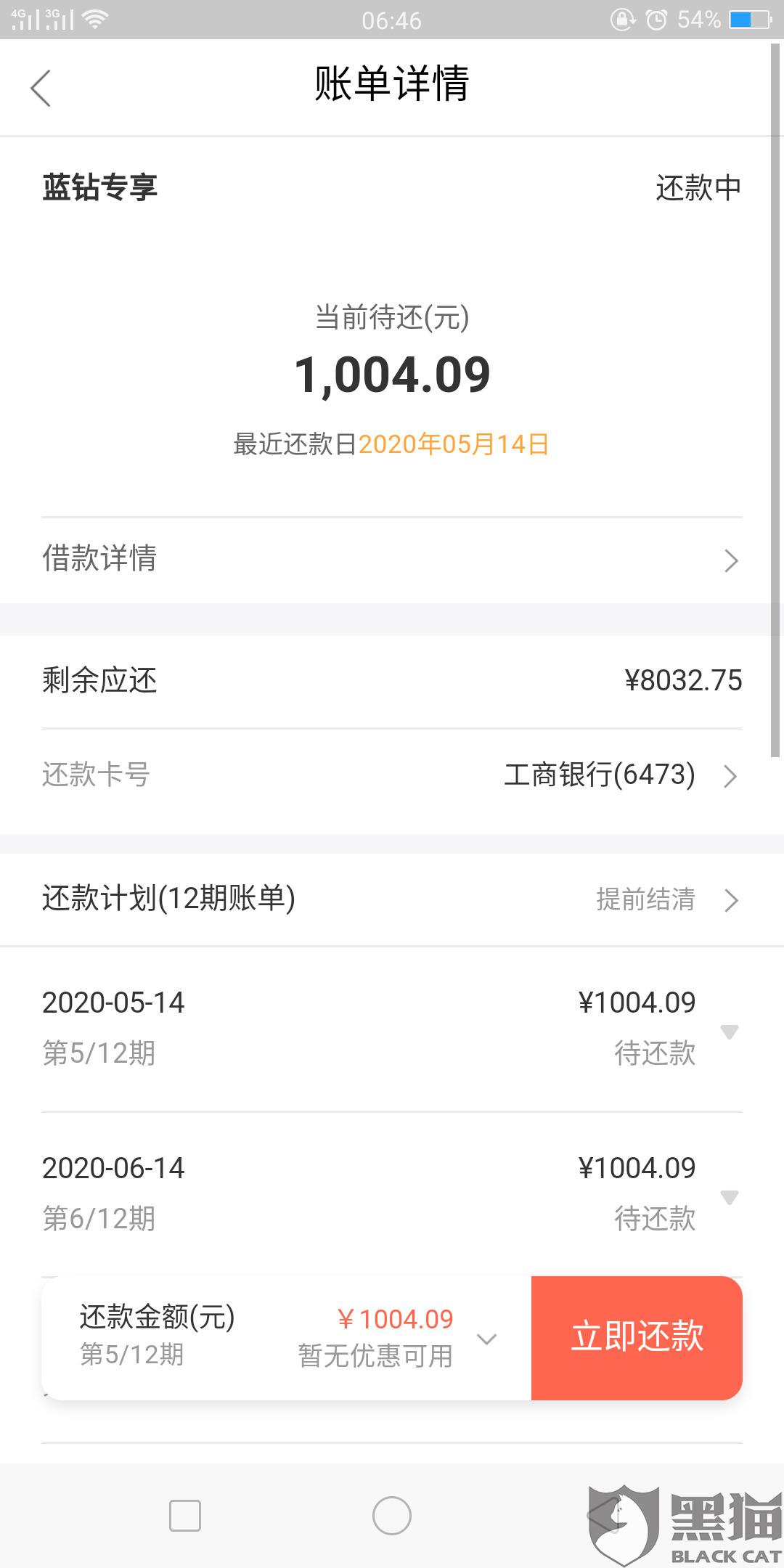Open the 暂无优惠可用 coupon dropdown
Screen dimensions: 784x1568
486,1339
